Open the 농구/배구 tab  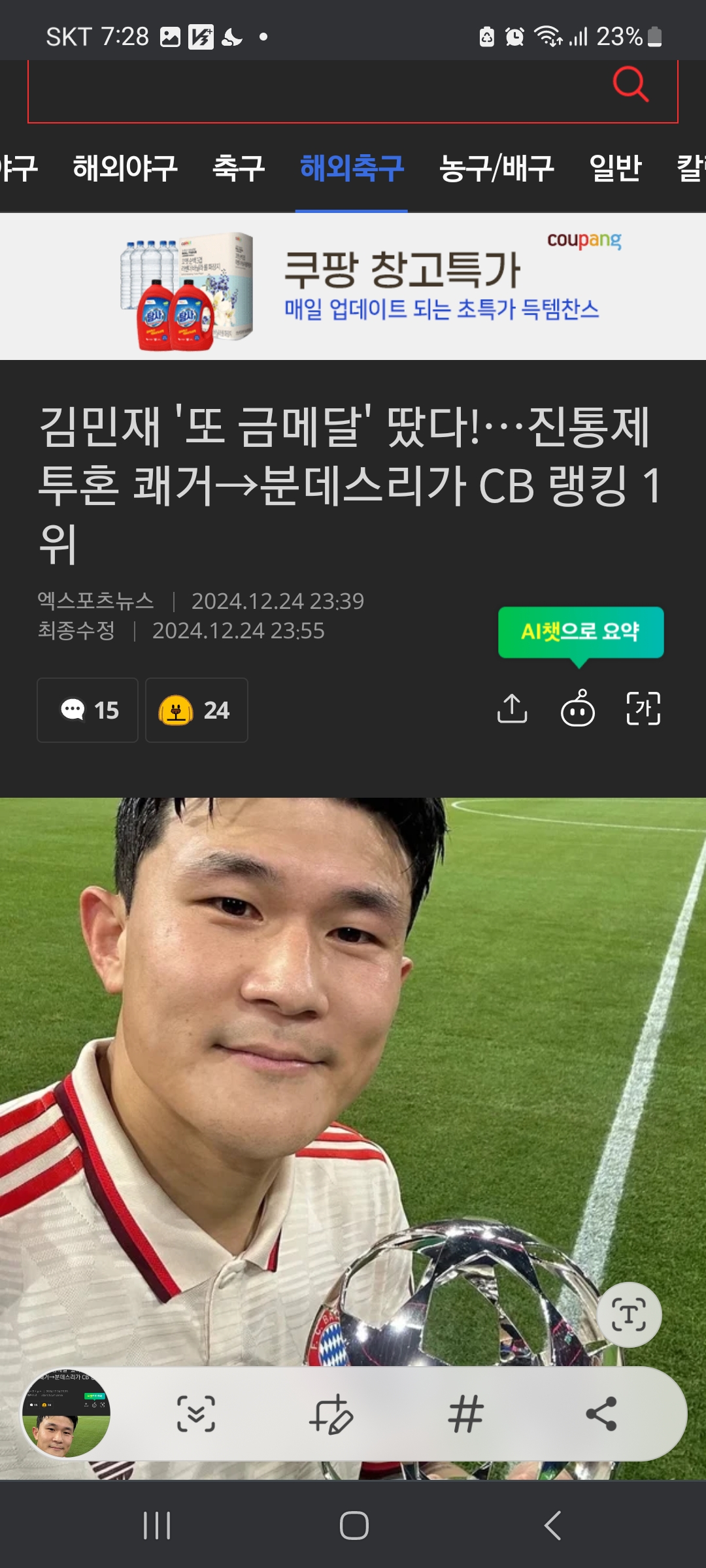(x=496, y=169)
